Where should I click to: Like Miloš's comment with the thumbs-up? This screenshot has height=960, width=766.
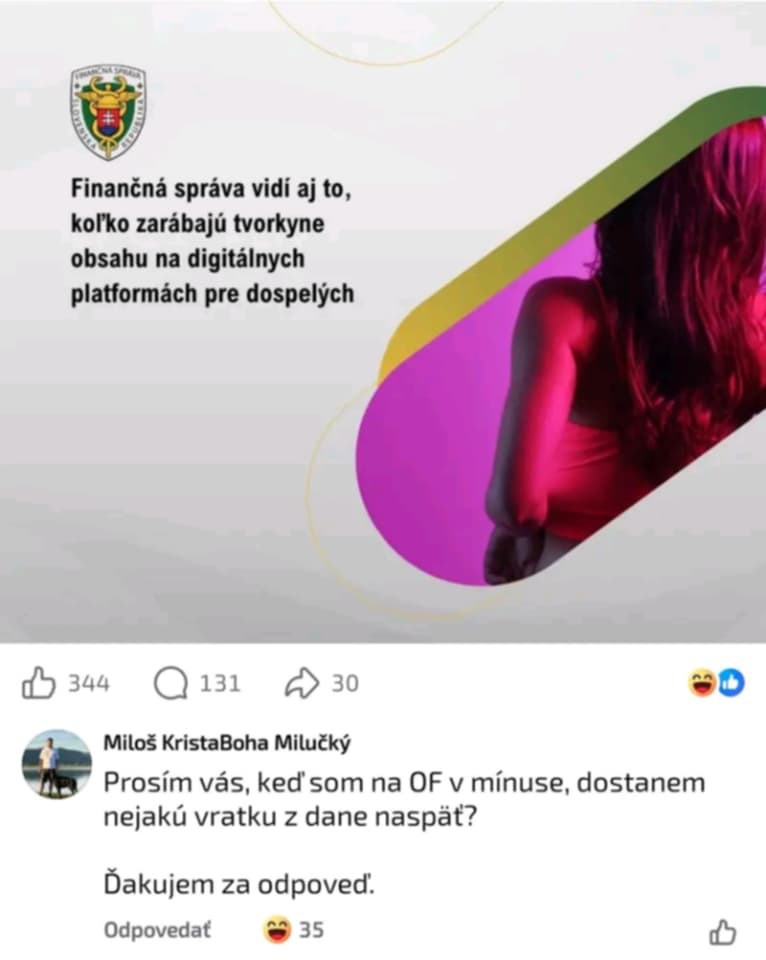[722, 932]
